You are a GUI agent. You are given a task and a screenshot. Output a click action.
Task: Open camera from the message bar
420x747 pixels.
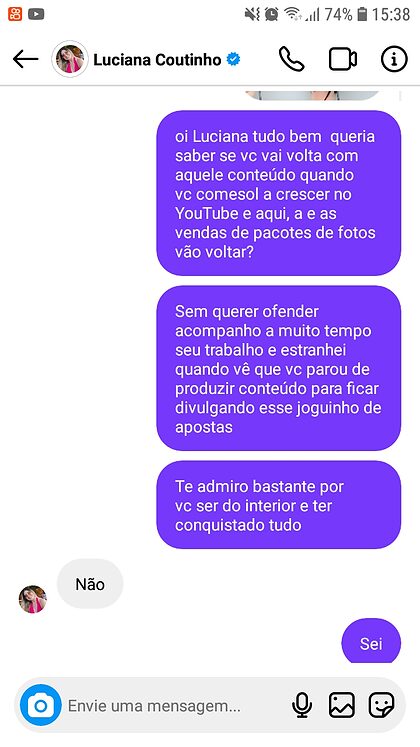pyautogui.click(x=40, y=705)
